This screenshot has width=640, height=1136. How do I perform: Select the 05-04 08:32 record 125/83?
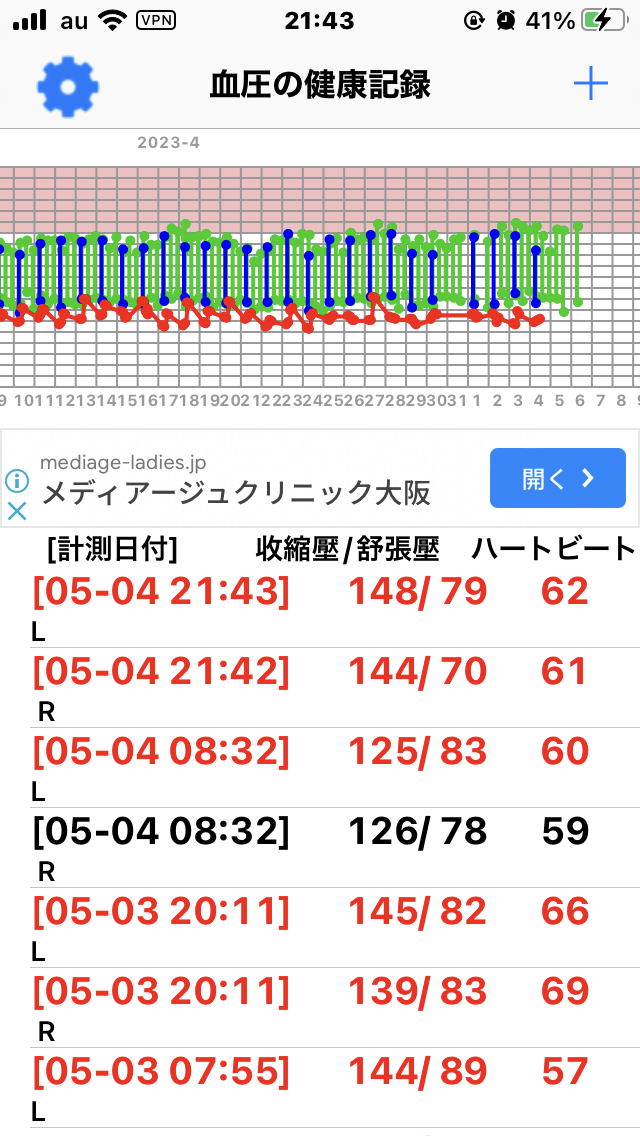[320, 768]
